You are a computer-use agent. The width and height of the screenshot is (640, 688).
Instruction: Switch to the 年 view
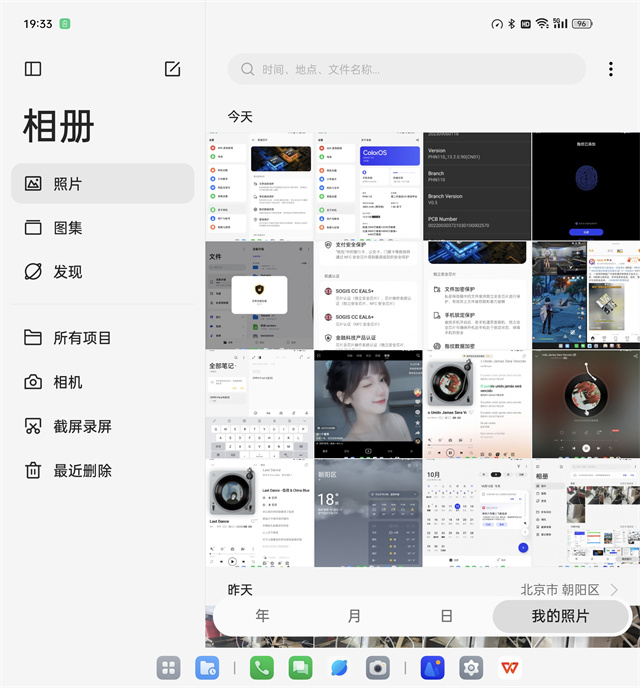(x=262, y=616)
